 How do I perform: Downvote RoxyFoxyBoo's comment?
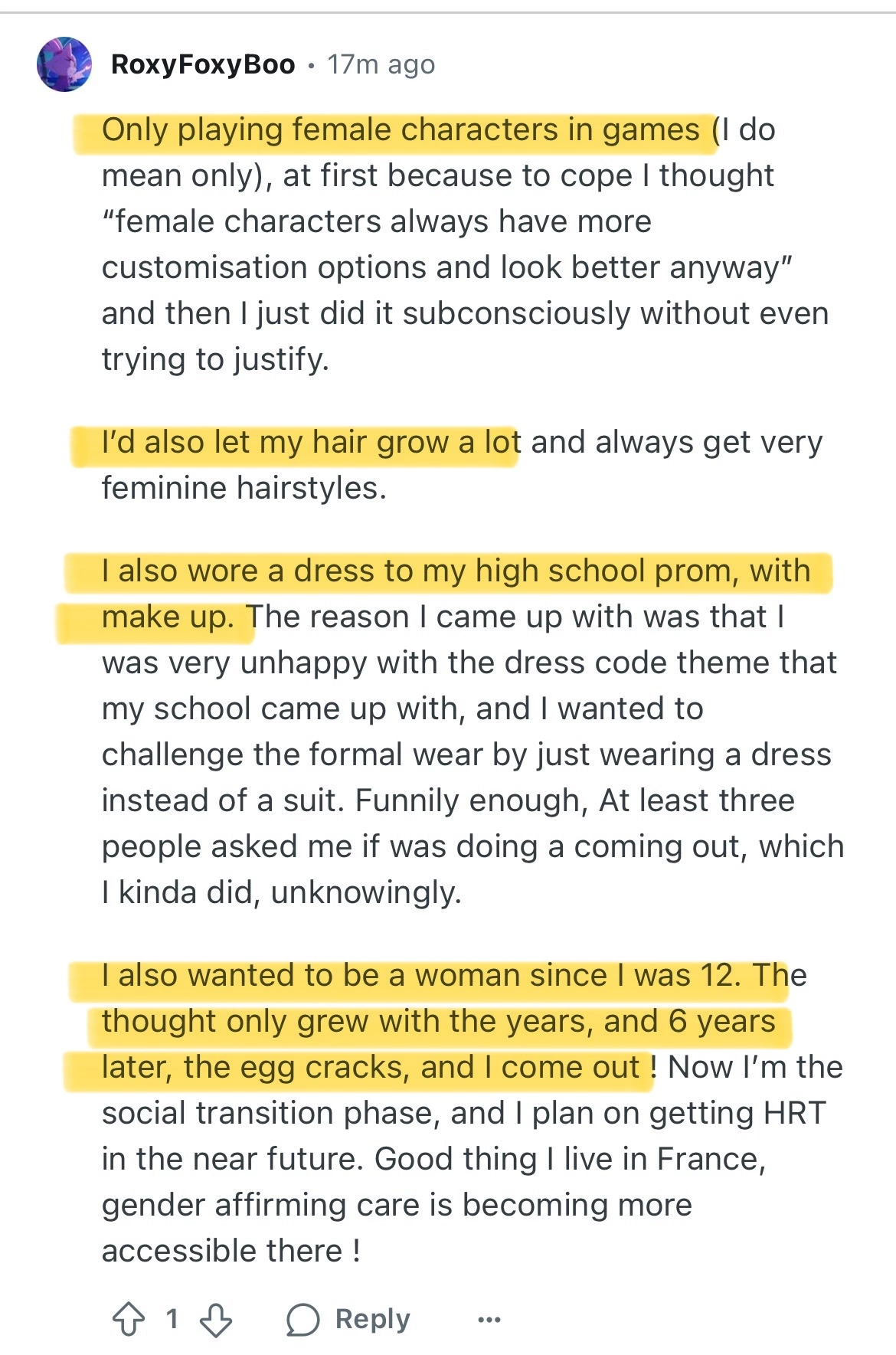click(x=216, y=1319)
